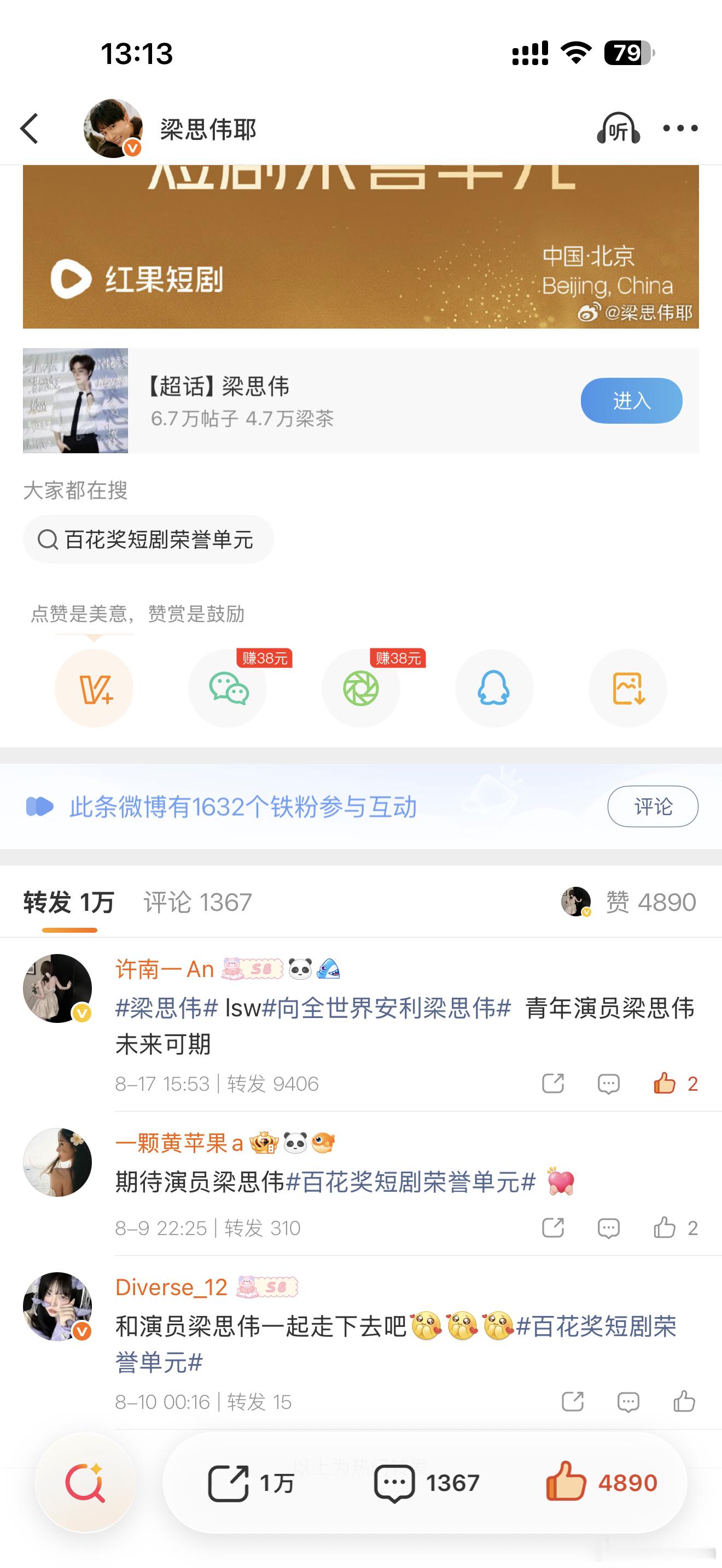
Task: Share to QQ
Action: point(494,688)
